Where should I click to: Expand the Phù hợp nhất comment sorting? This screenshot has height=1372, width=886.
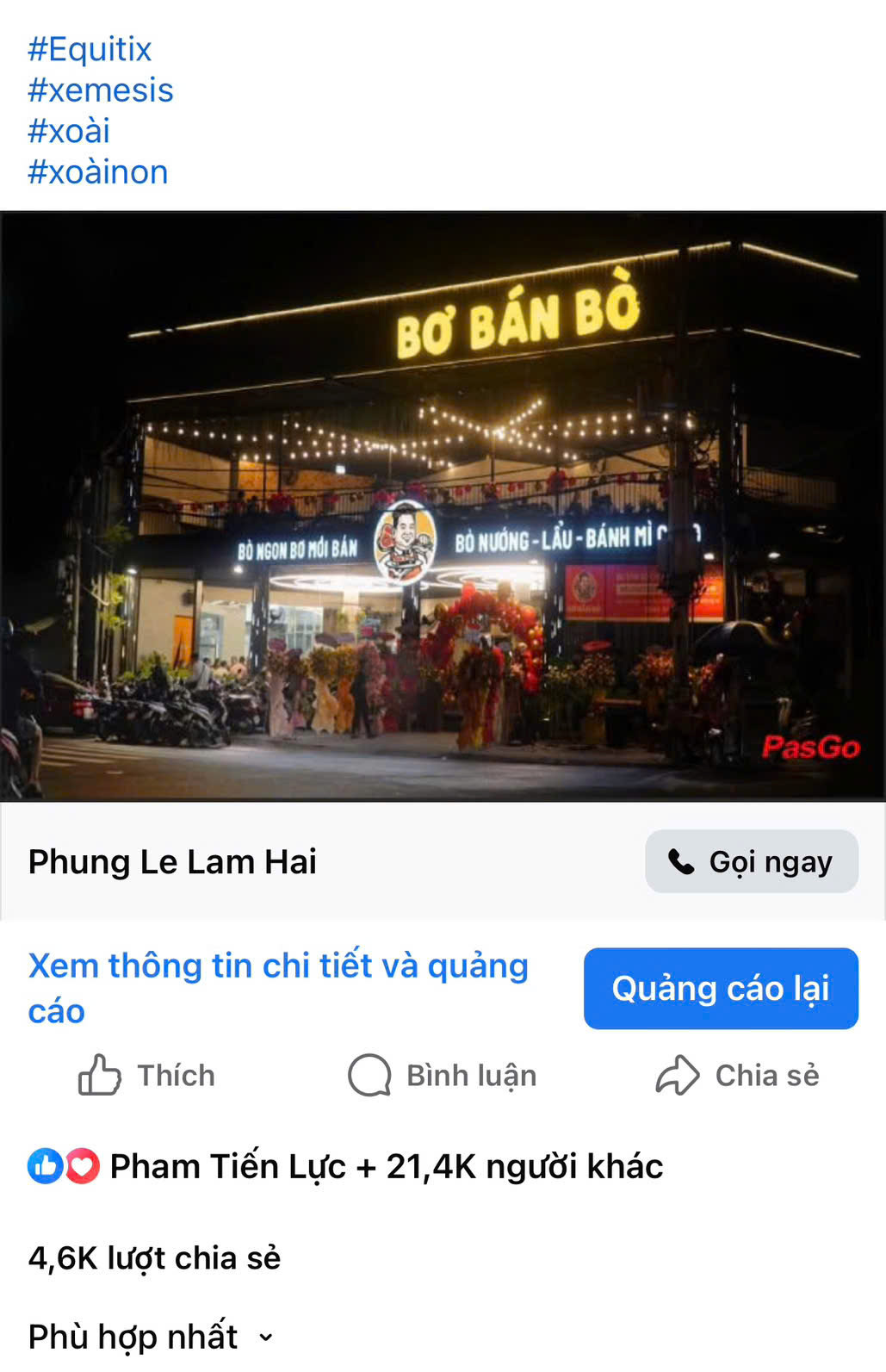click(152, 1337)
